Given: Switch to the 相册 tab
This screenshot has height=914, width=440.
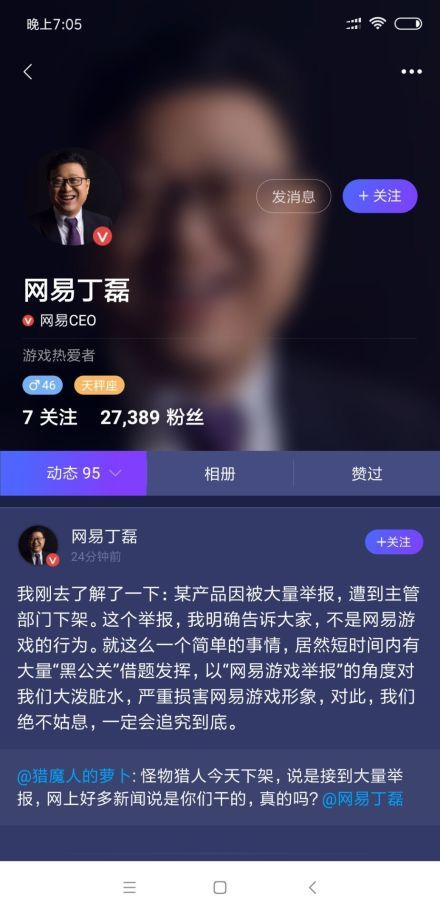Looking at the screenshot, I should pyautogui.click(x=220, y=473).
